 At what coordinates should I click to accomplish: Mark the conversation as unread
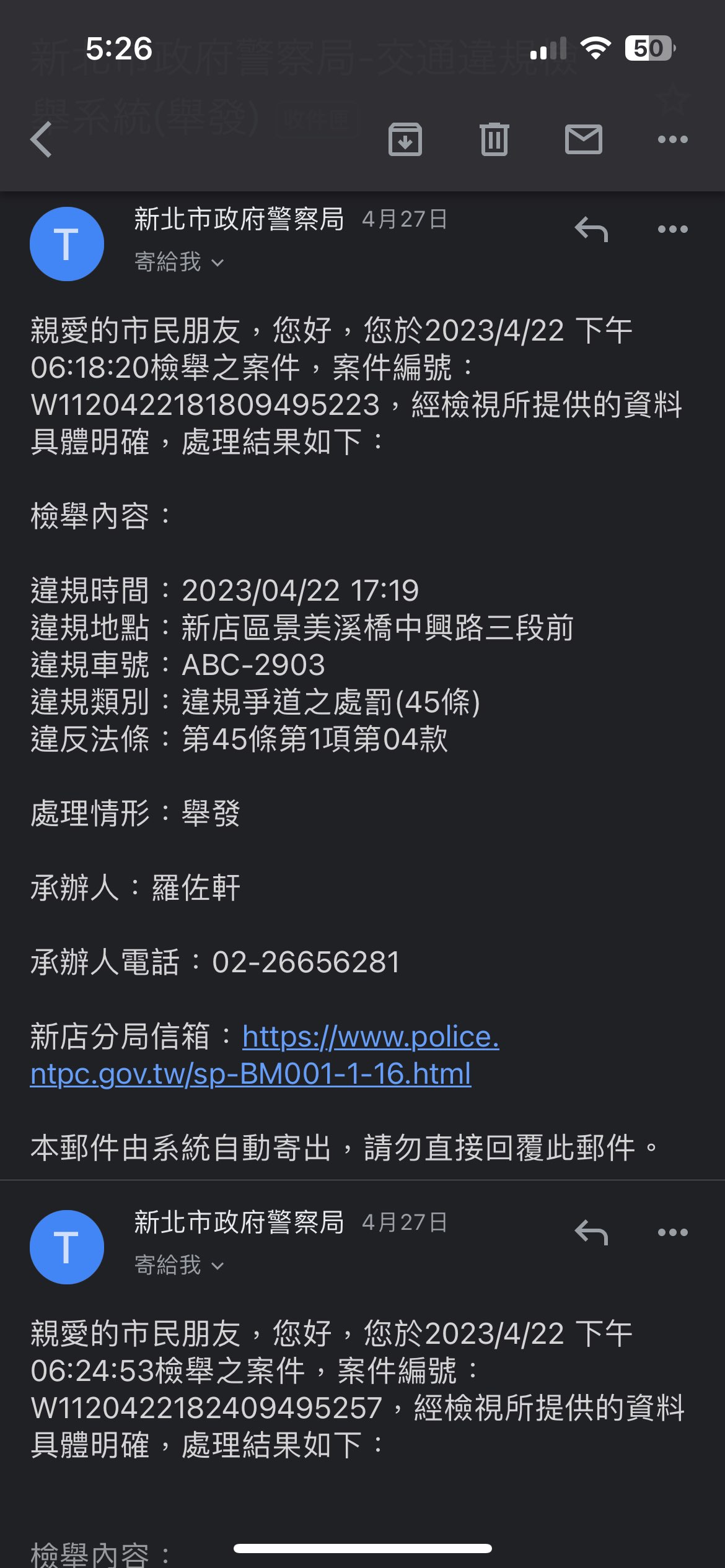tap(584, 139)
